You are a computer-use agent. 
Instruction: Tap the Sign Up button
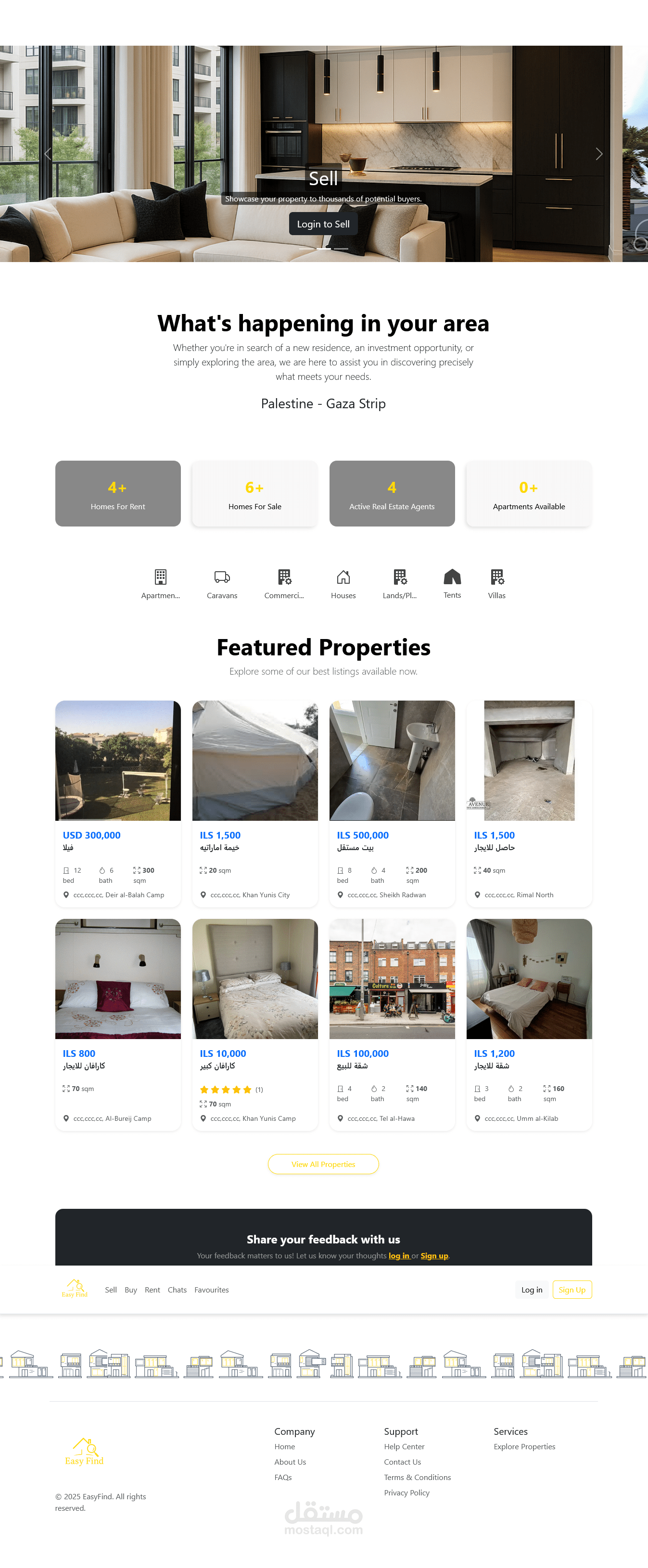(571, 1289)
